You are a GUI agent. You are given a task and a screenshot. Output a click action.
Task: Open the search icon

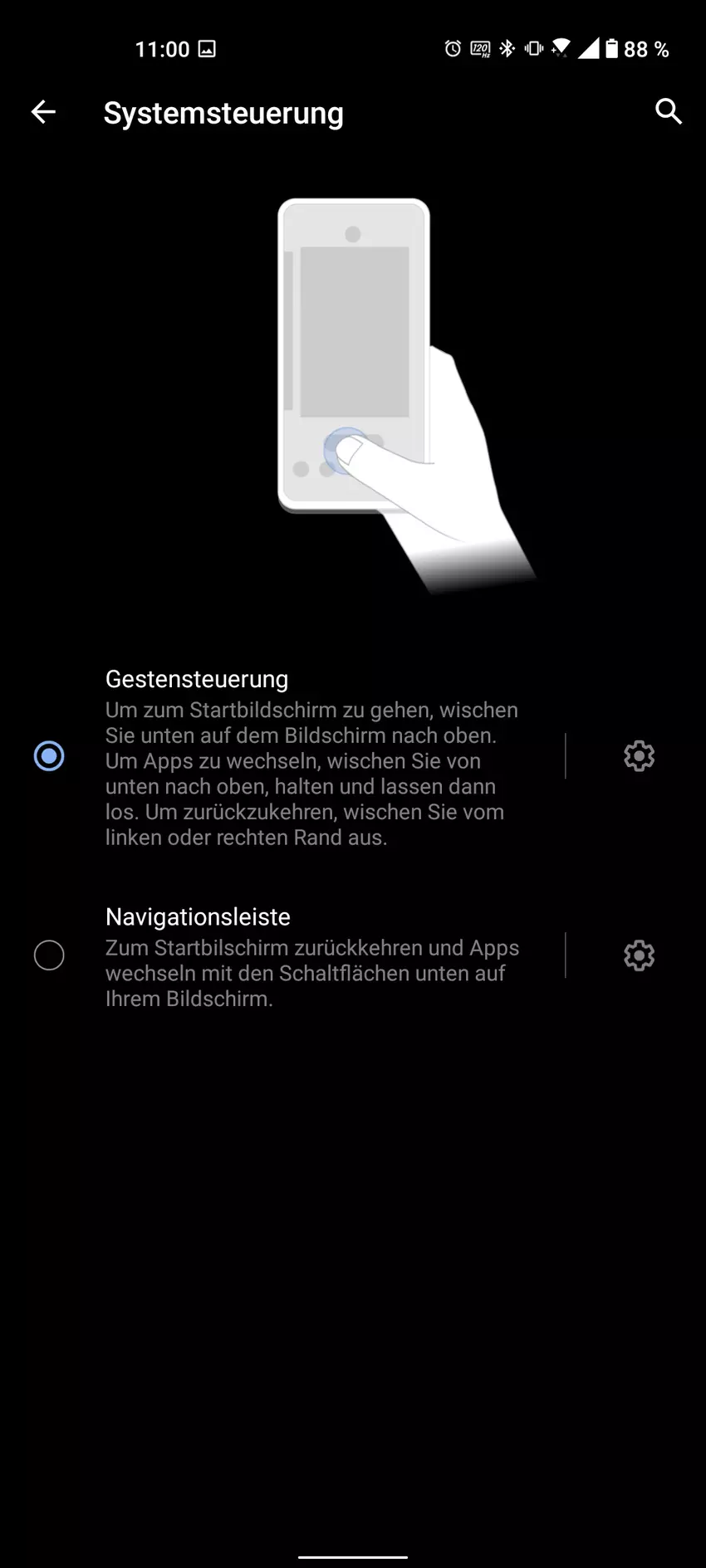tap(669, 111)
